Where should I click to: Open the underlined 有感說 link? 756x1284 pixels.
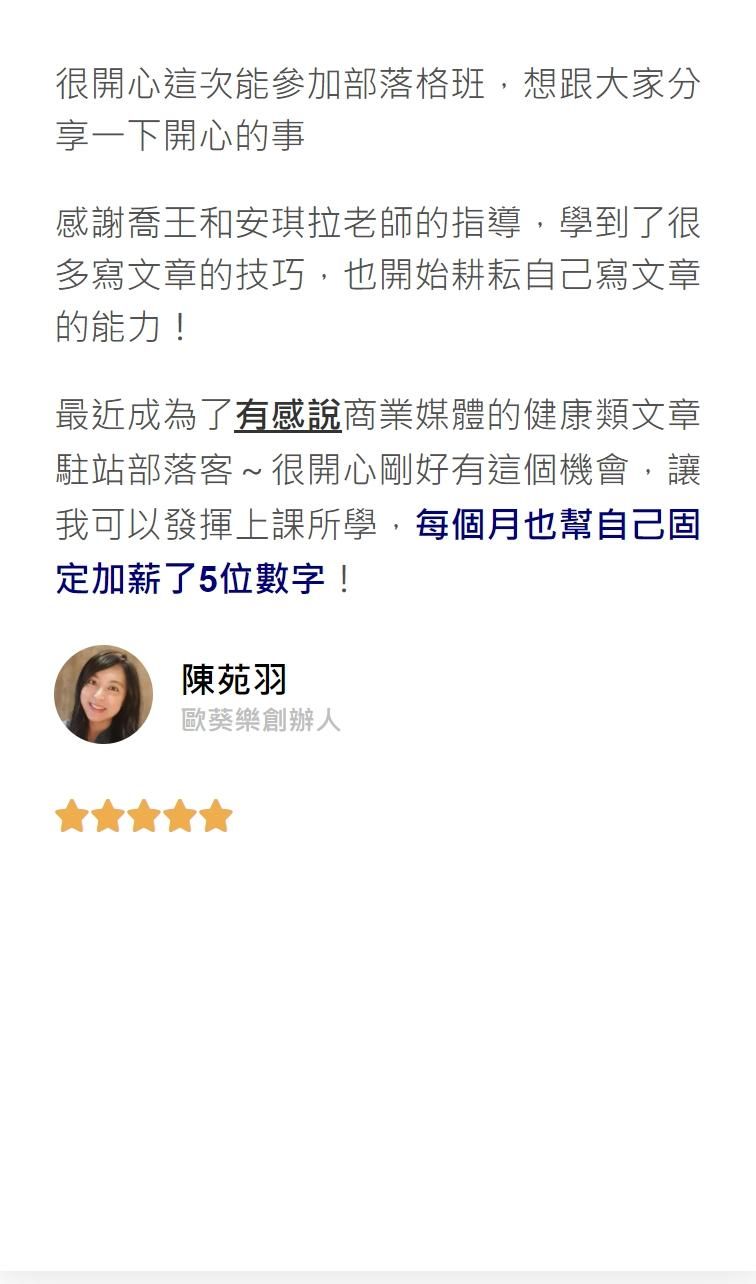point(288,415)
